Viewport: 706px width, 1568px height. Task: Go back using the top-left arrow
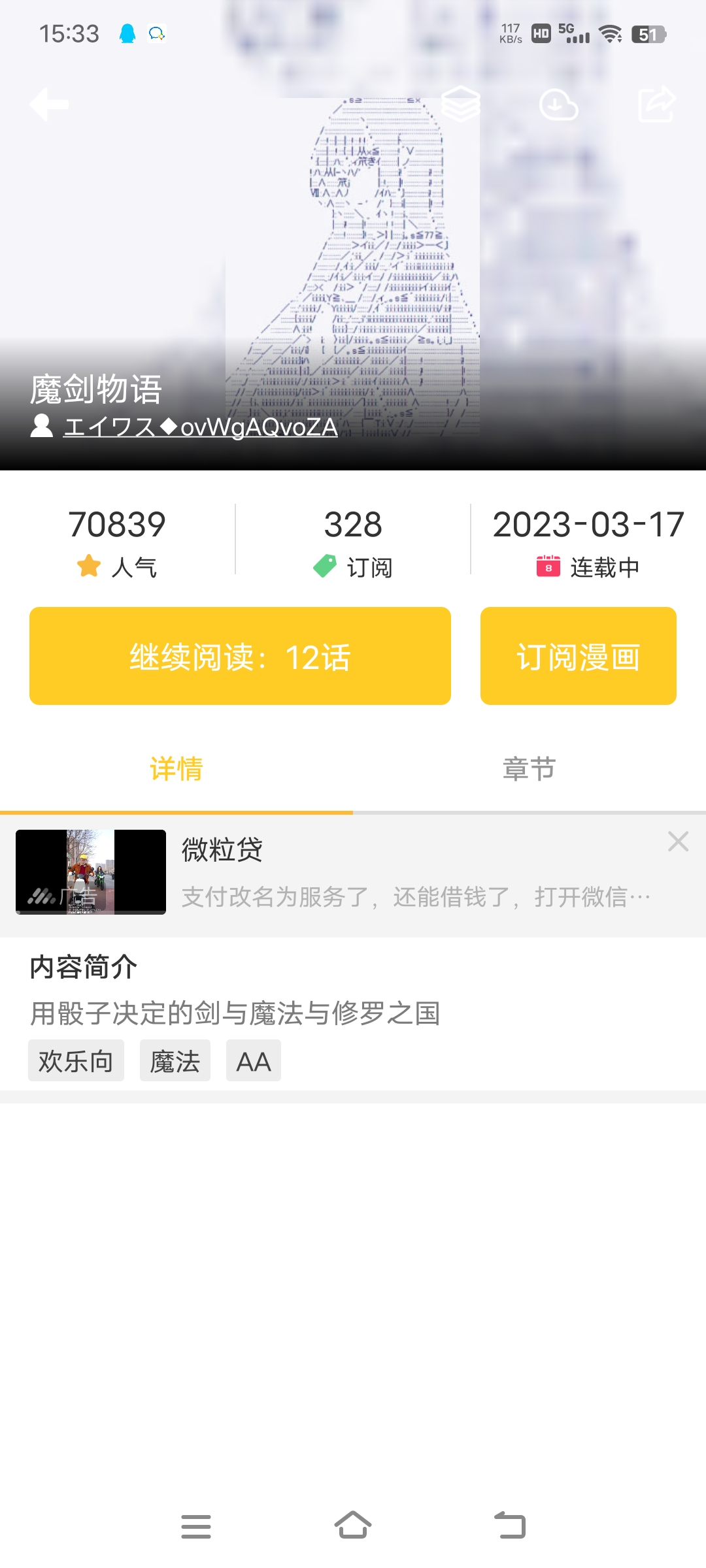[49, 104]
